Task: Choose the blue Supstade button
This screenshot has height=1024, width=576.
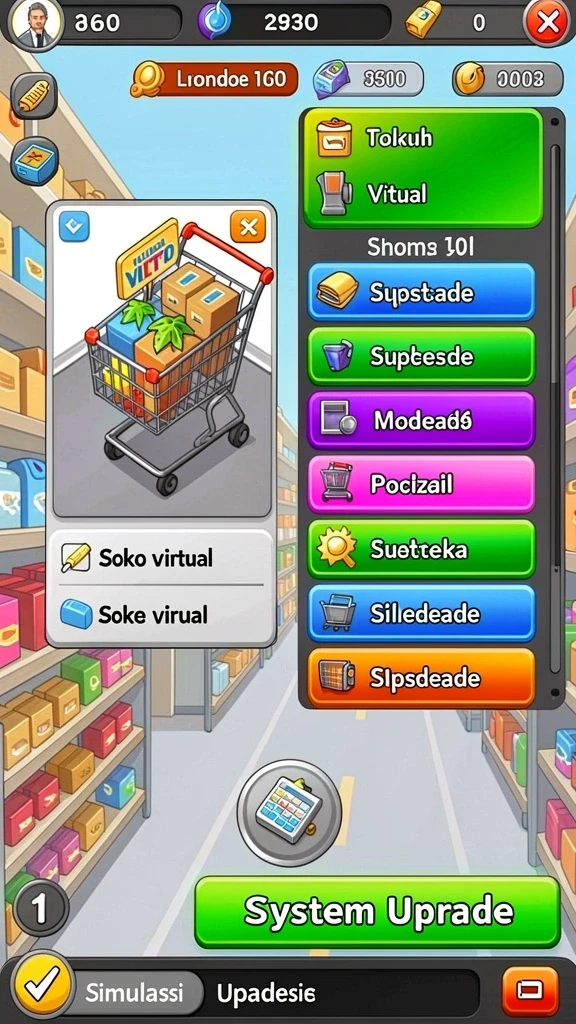Action: point(421,292)
